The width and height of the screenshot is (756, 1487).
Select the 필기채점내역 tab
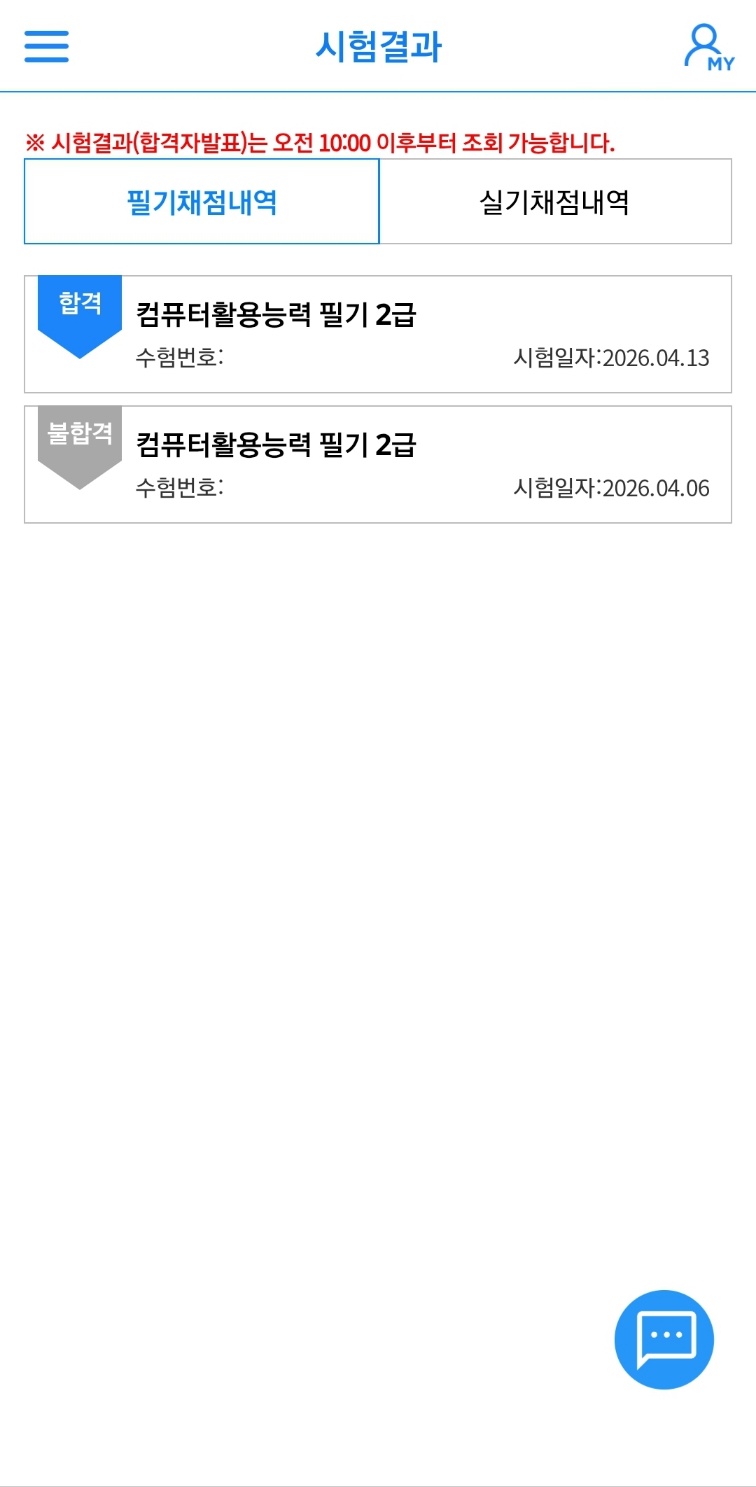pyautogui.click(x=202, y=202)
